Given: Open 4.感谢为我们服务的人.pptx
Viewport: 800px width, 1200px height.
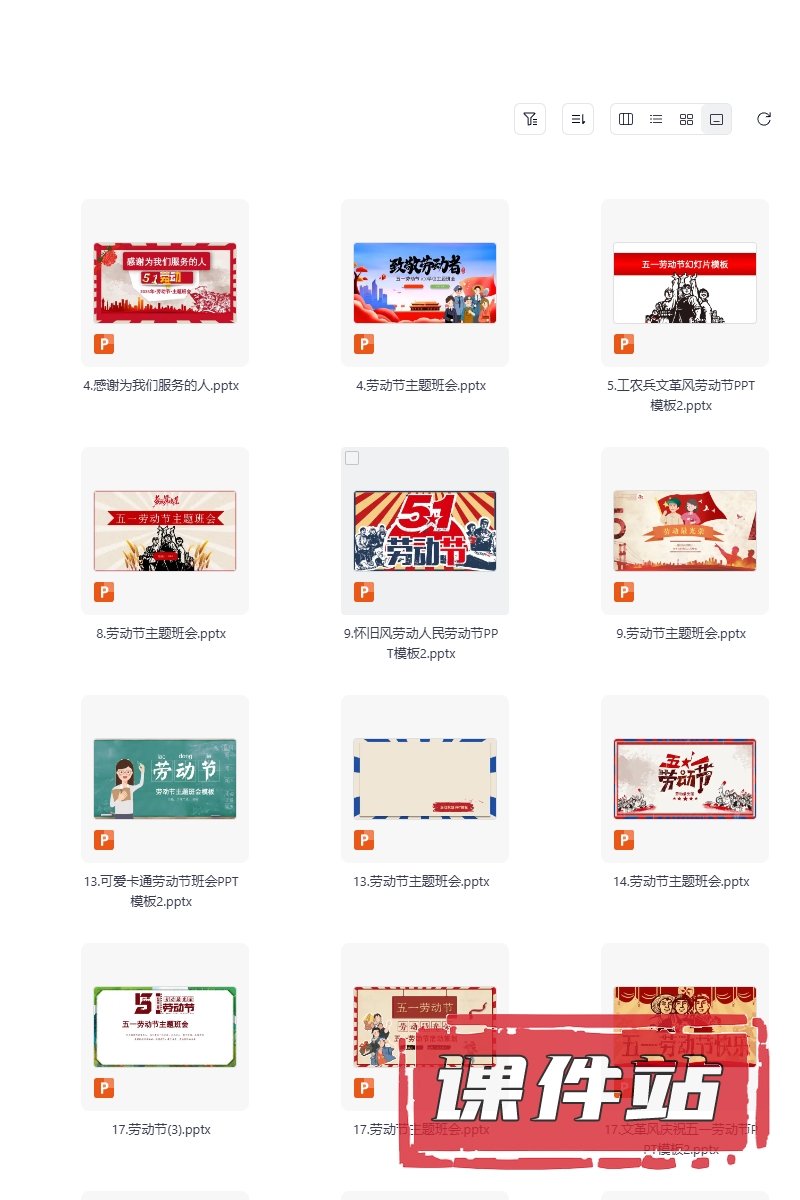Looking at the screenshot, I should click(165, 282).
